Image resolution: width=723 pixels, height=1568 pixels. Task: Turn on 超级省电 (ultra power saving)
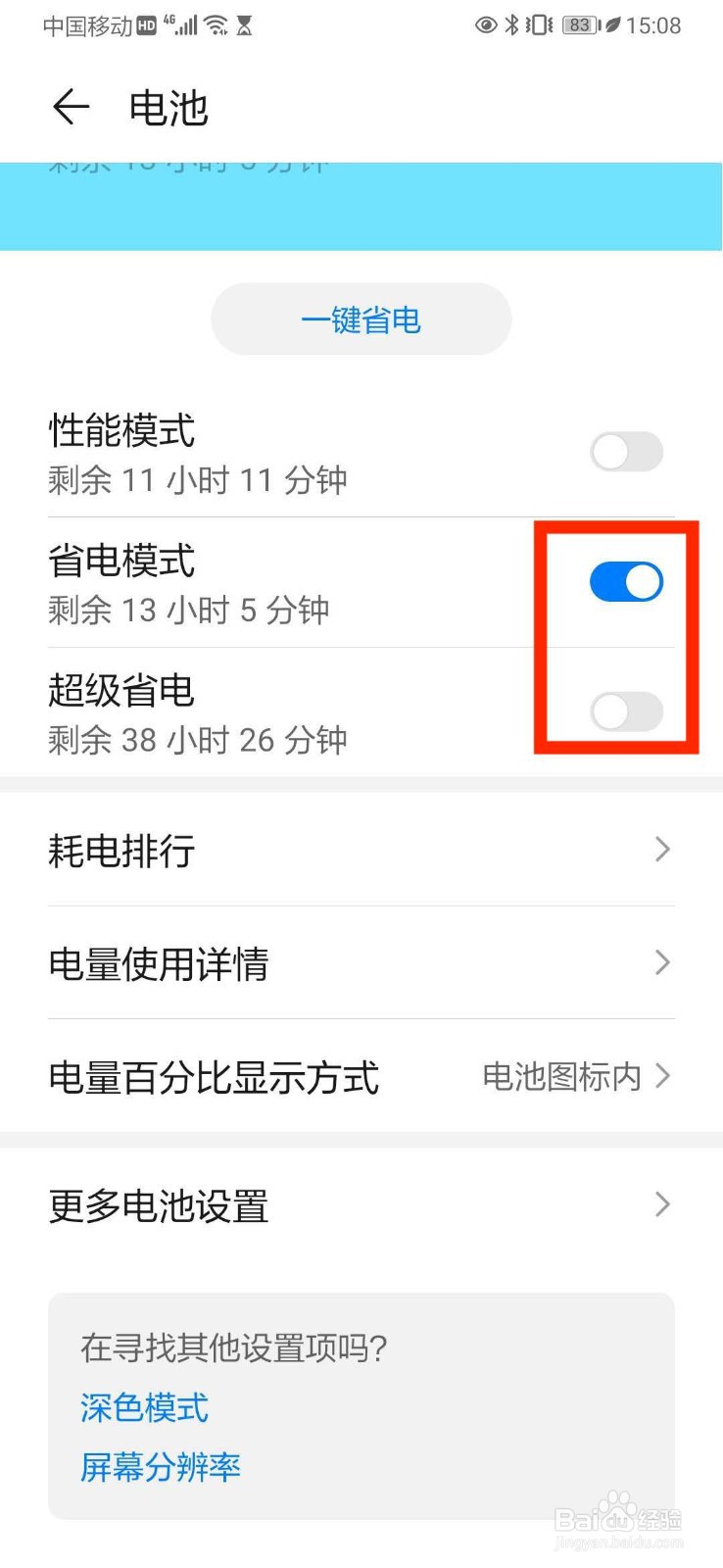[x=626, y=711]
